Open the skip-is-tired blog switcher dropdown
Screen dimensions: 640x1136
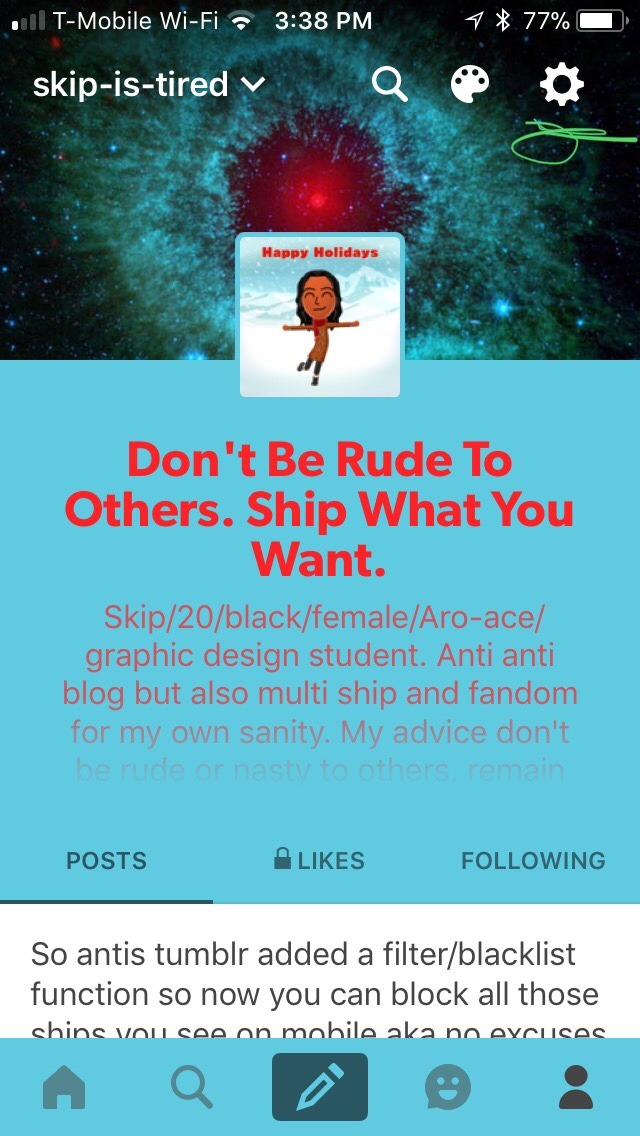[148, 85]
